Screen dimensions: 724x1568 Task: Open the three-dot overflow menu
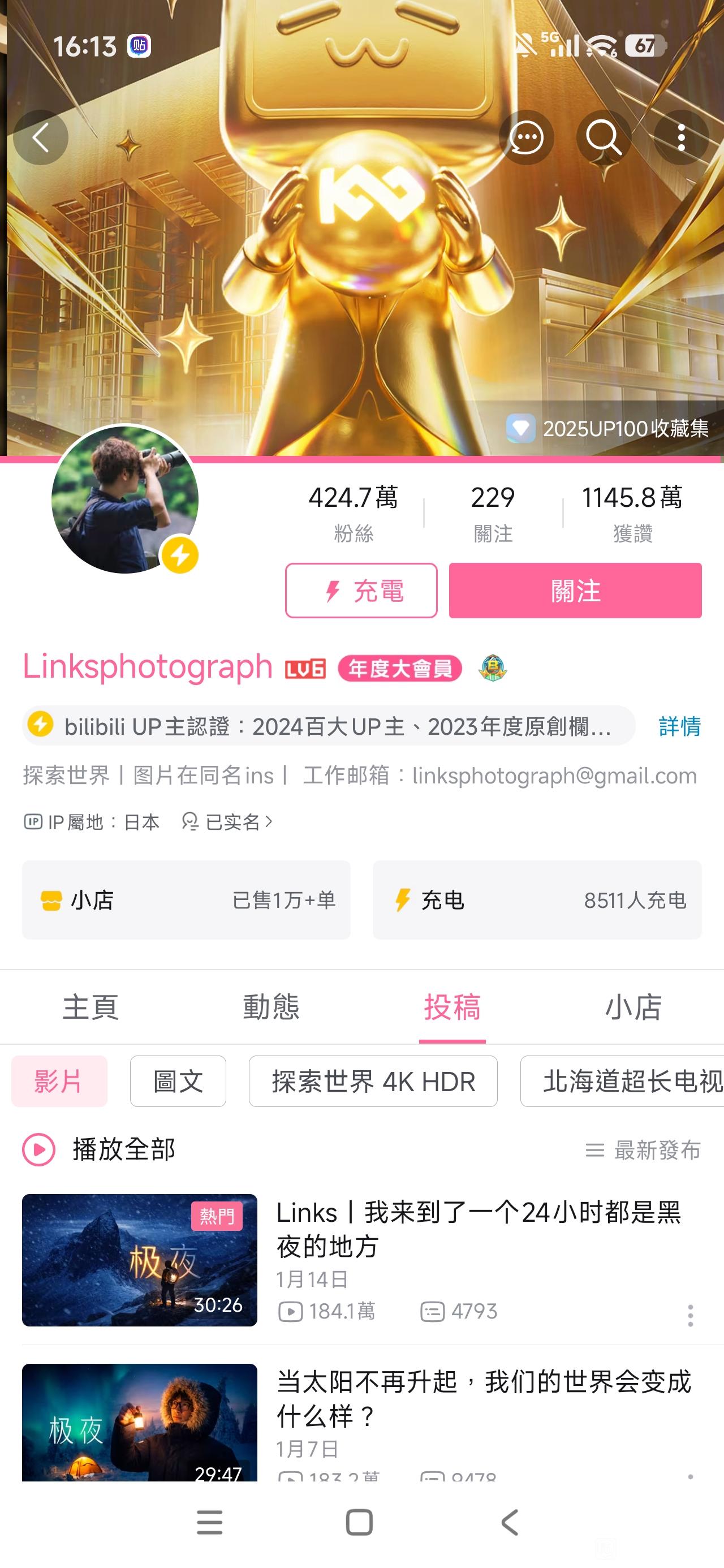[681, 137]
